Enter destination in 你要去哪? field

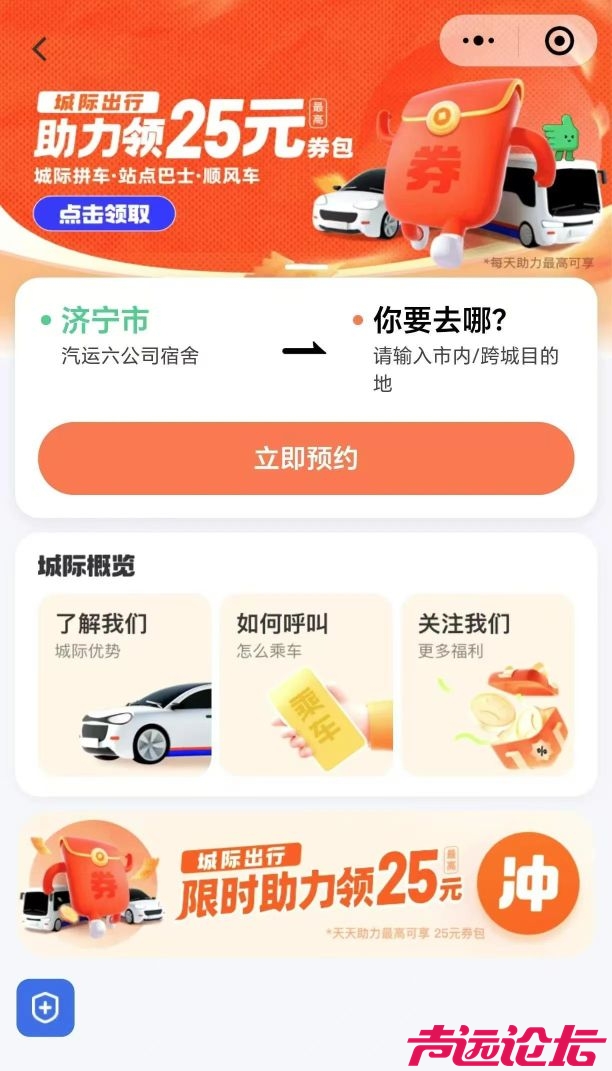tap(440, 321)
